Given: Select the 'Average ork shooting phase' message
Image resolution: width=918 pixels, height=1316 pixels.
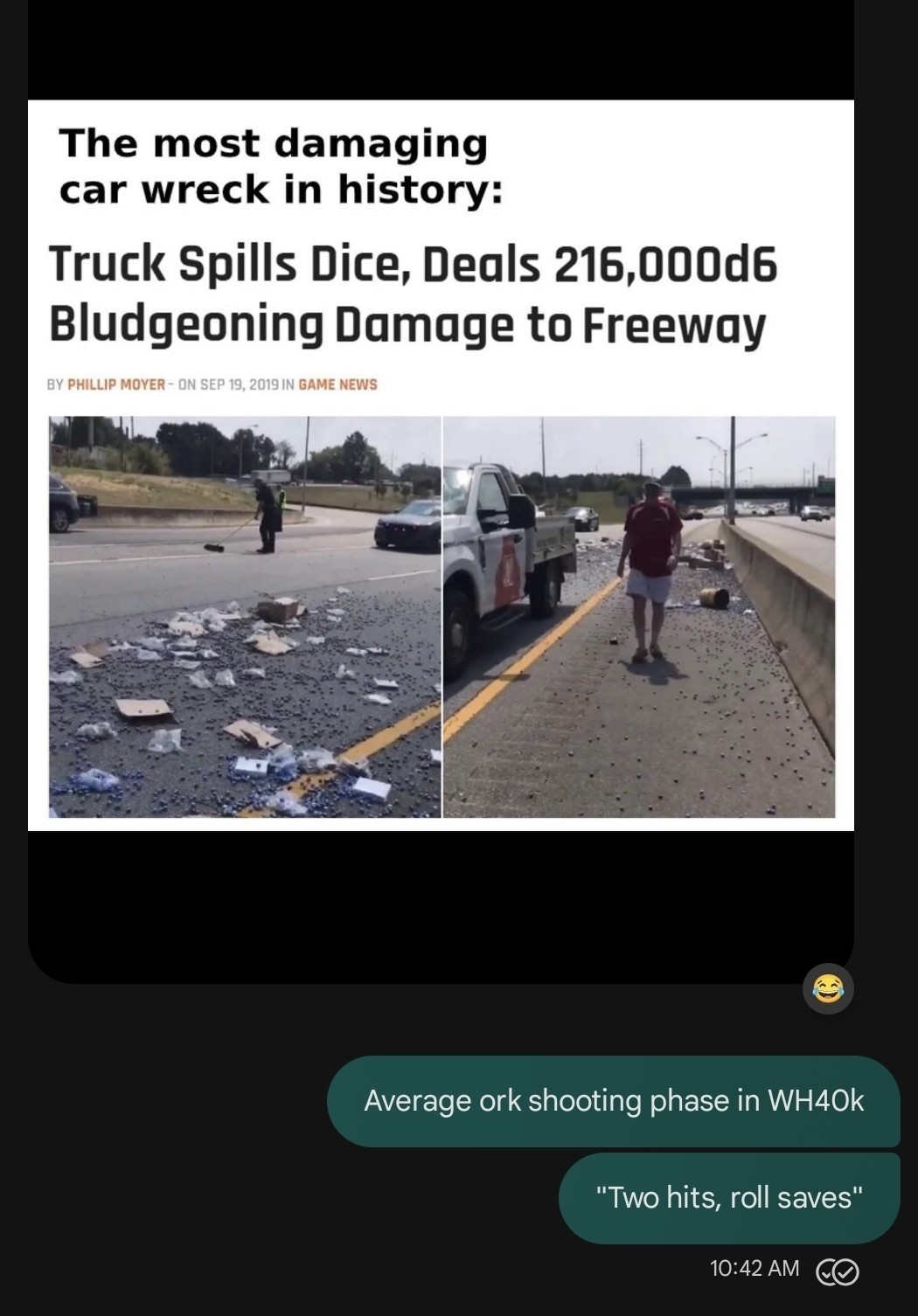Looking at the screenshot, I should click(x=613, y=1101).
